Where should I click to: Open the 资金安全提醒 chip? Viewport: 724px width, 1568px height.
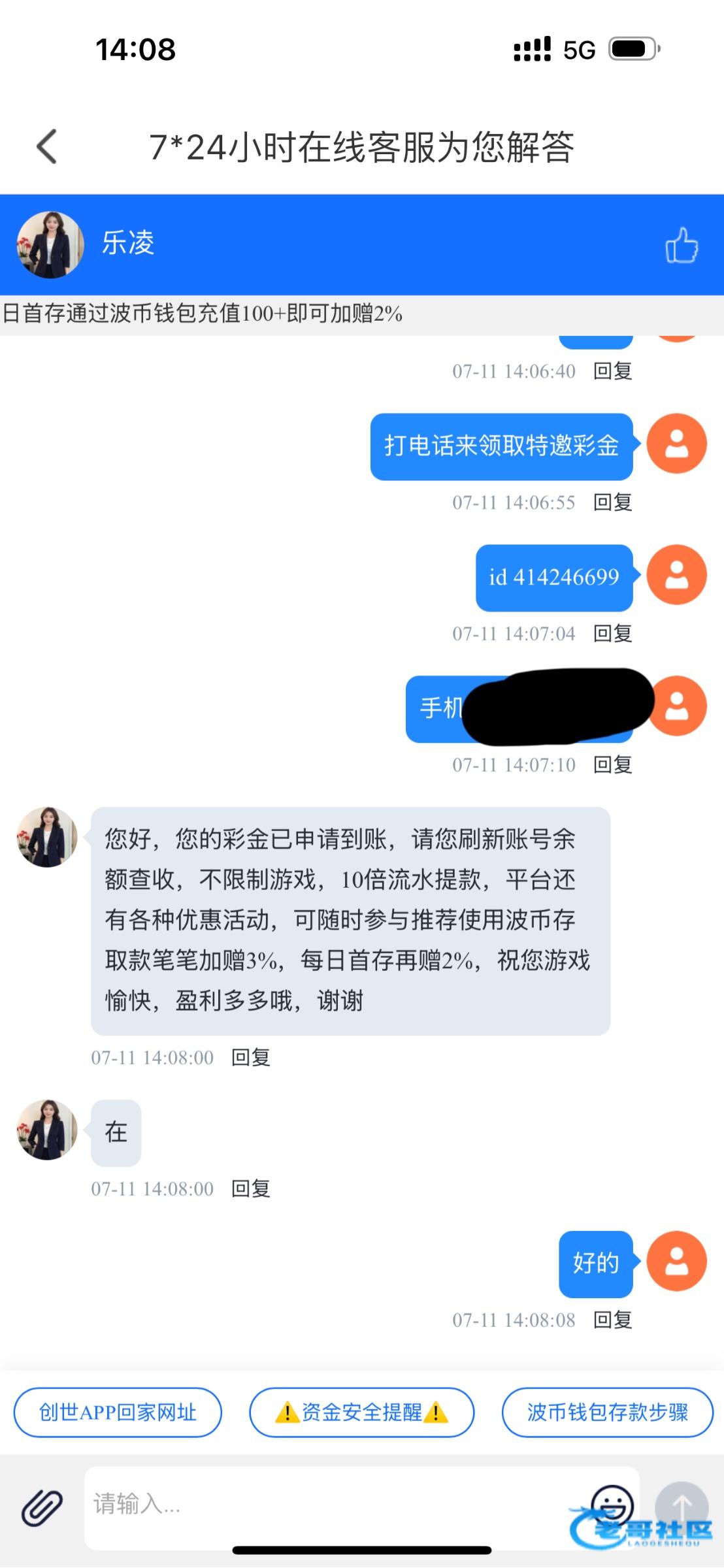tap(361, 1413)
